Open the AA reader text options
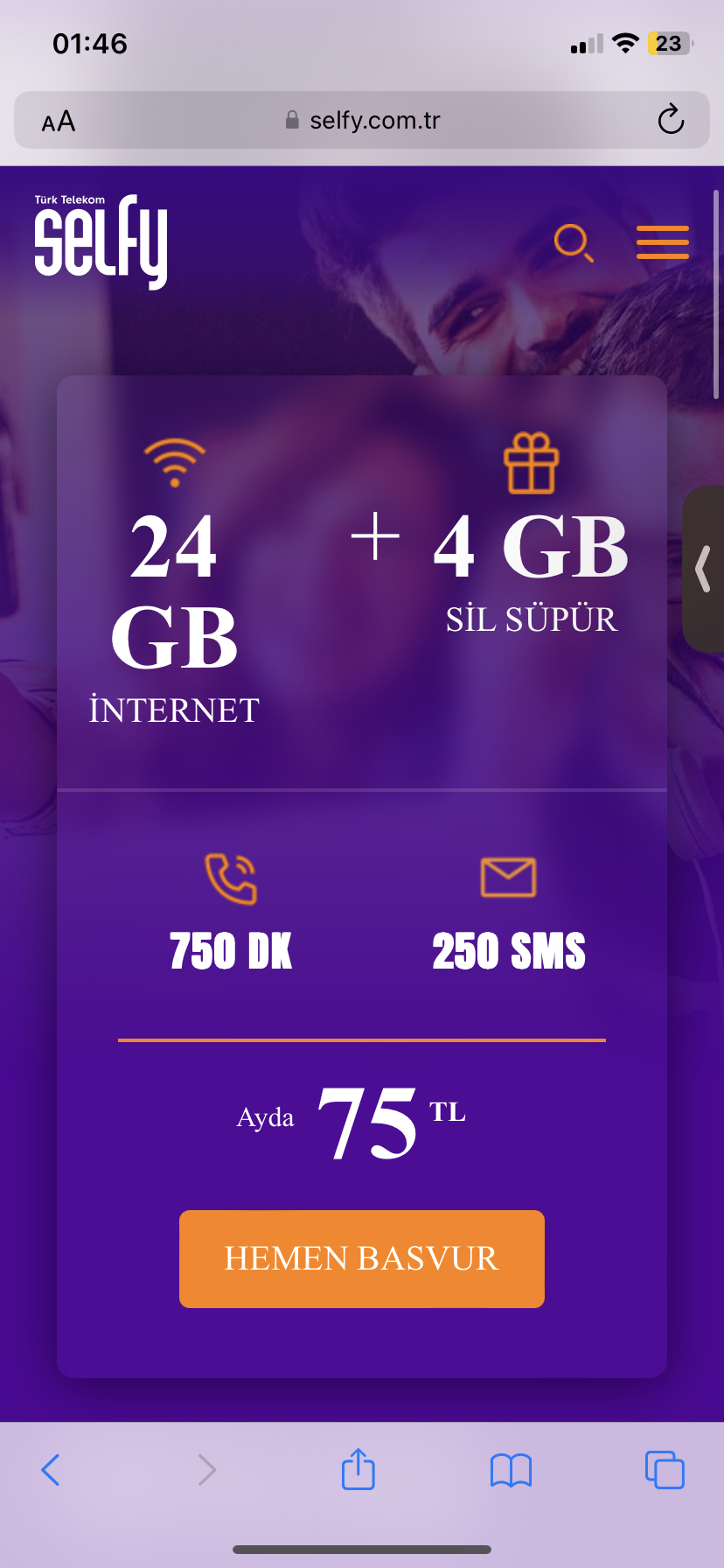 pos(59,122)
